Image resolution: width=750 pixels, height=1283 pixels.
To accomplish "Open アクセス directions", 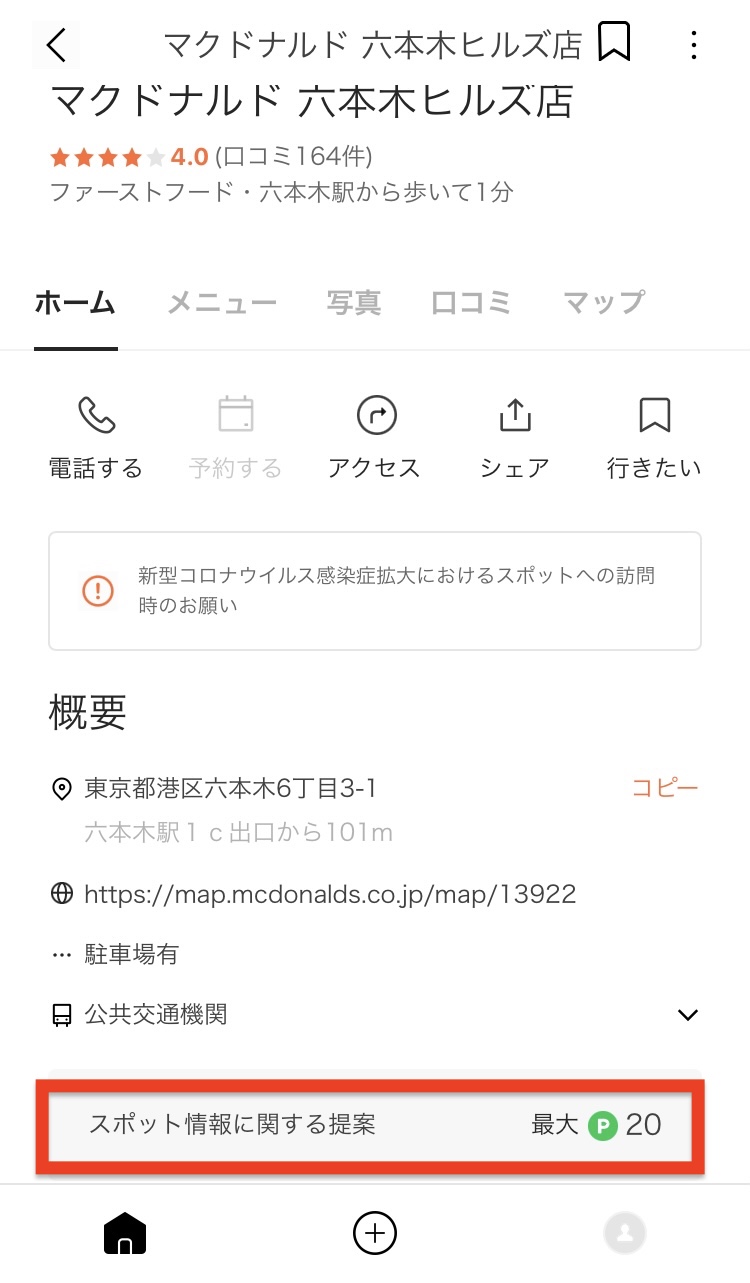I will point(375,438).
